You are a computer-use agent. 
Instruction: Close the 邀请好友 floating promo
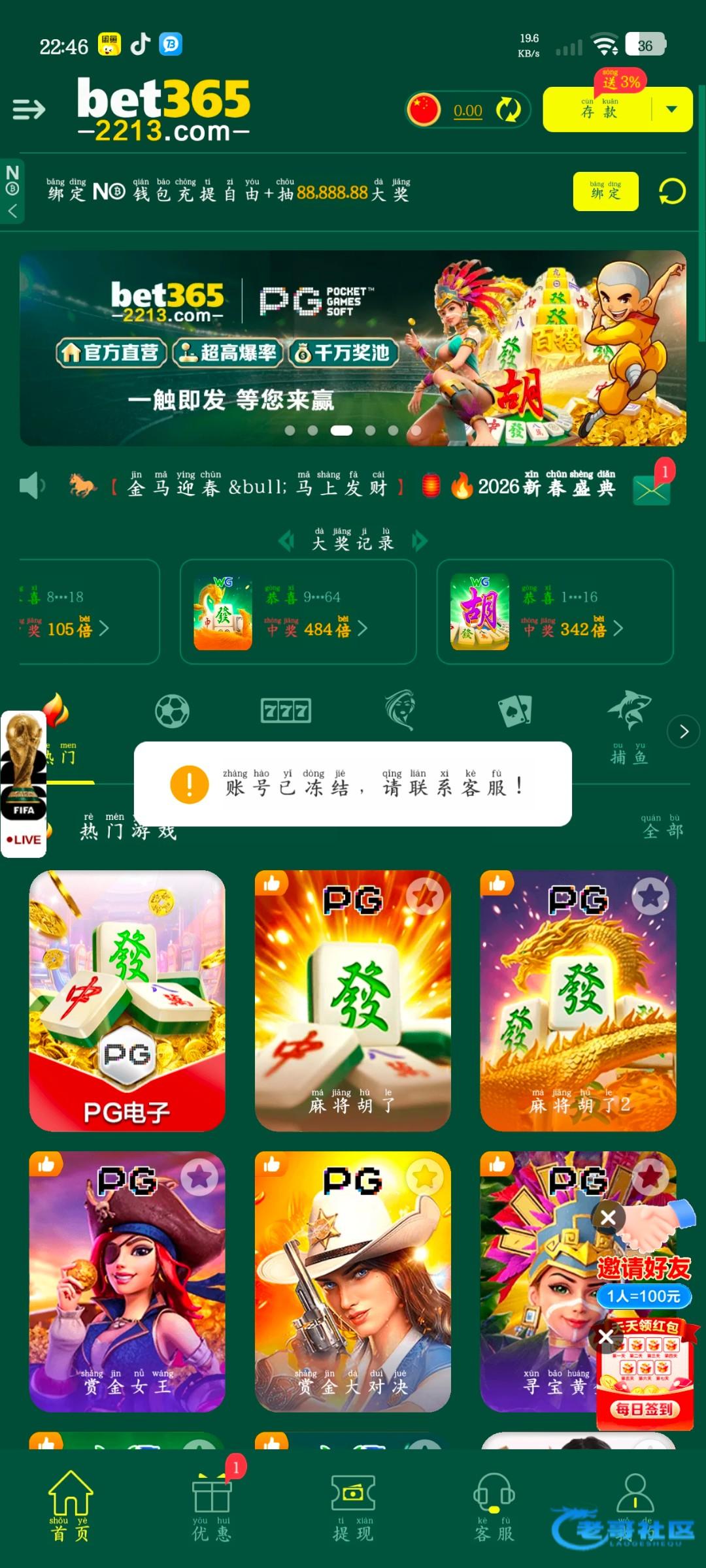tap(608, 1217)
